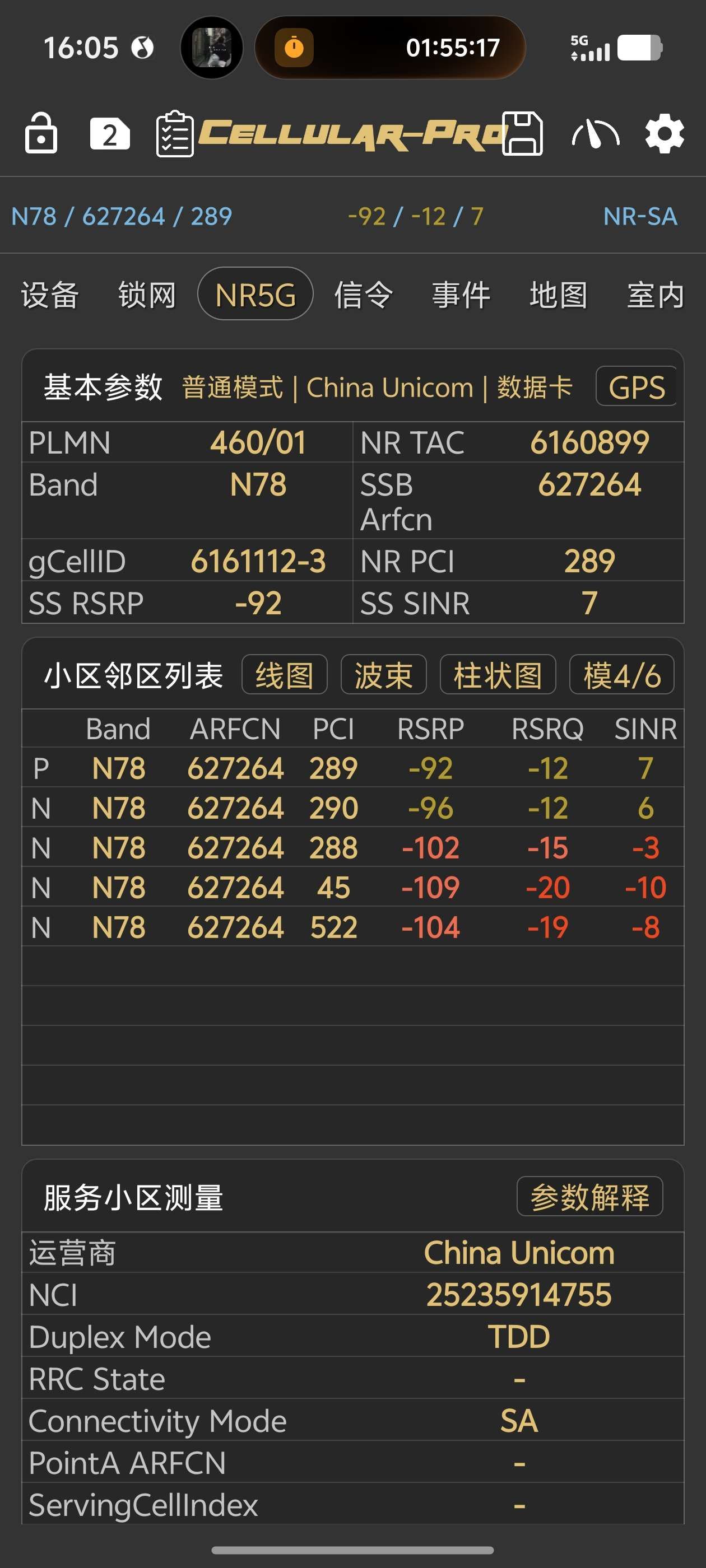
Task: Tap the lock icon in the toolbar
Action: [x=41, y=133]
